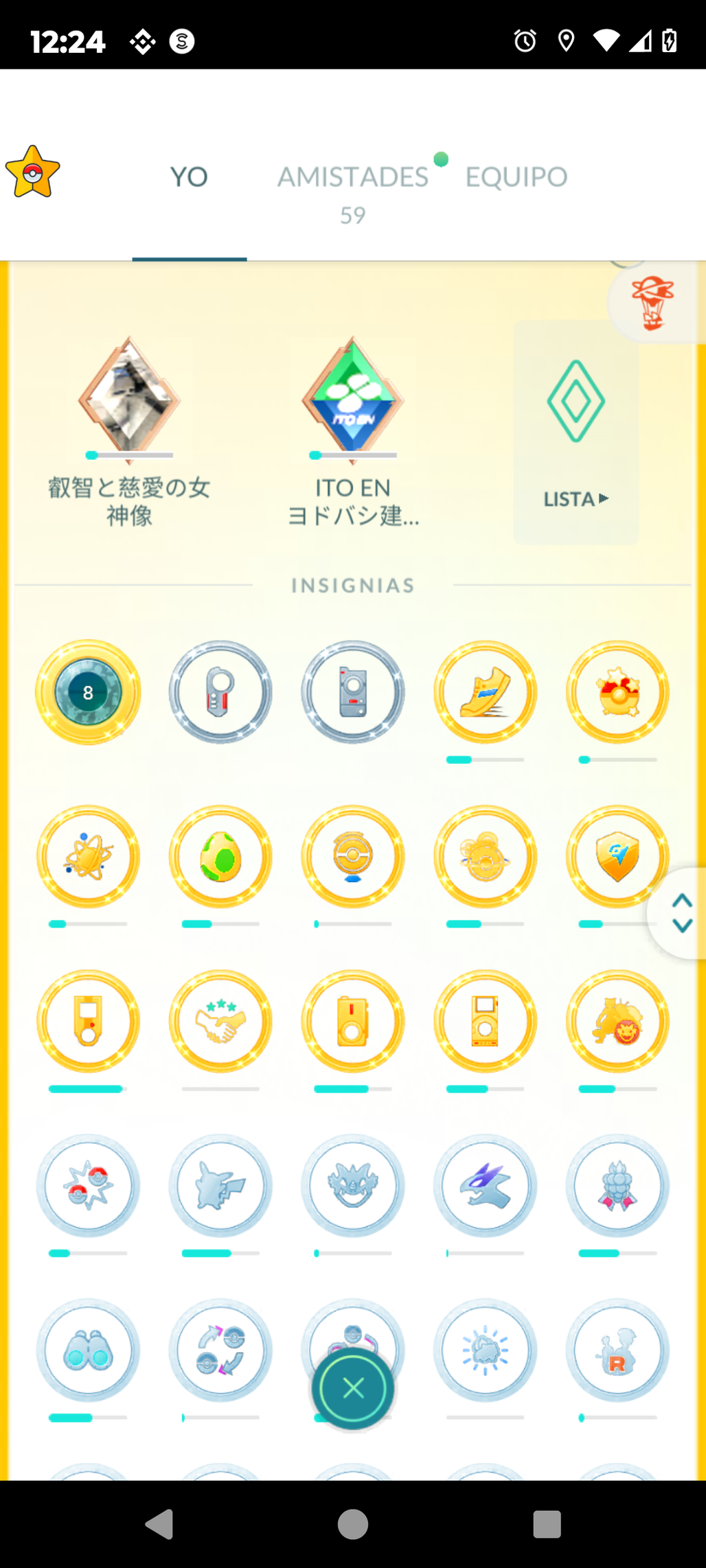View the Pokéball trade arrows medal
The width and height of the screenshot is (706, 1568).
[x=220, y=1350]
